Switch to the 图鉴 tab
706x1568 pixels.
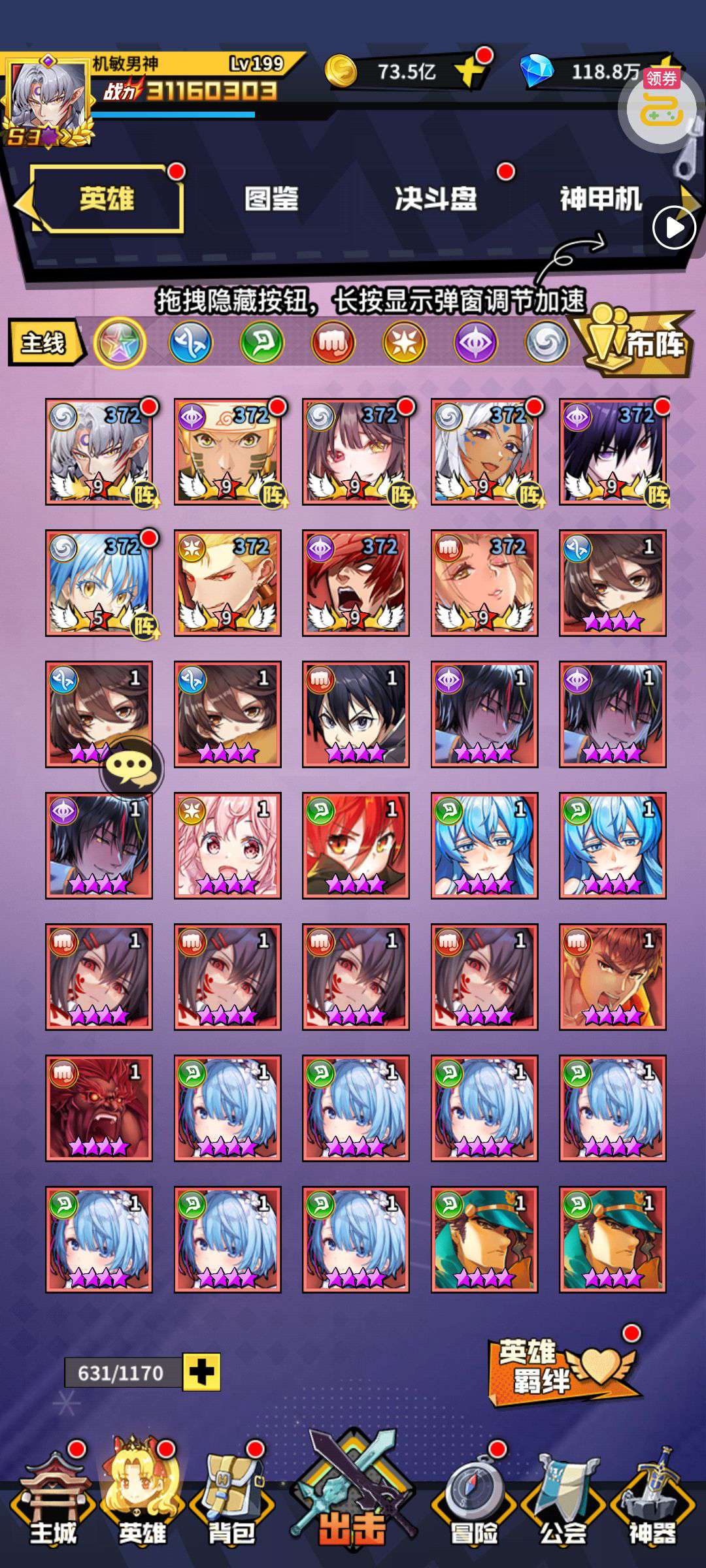click(x=271, y=199)
